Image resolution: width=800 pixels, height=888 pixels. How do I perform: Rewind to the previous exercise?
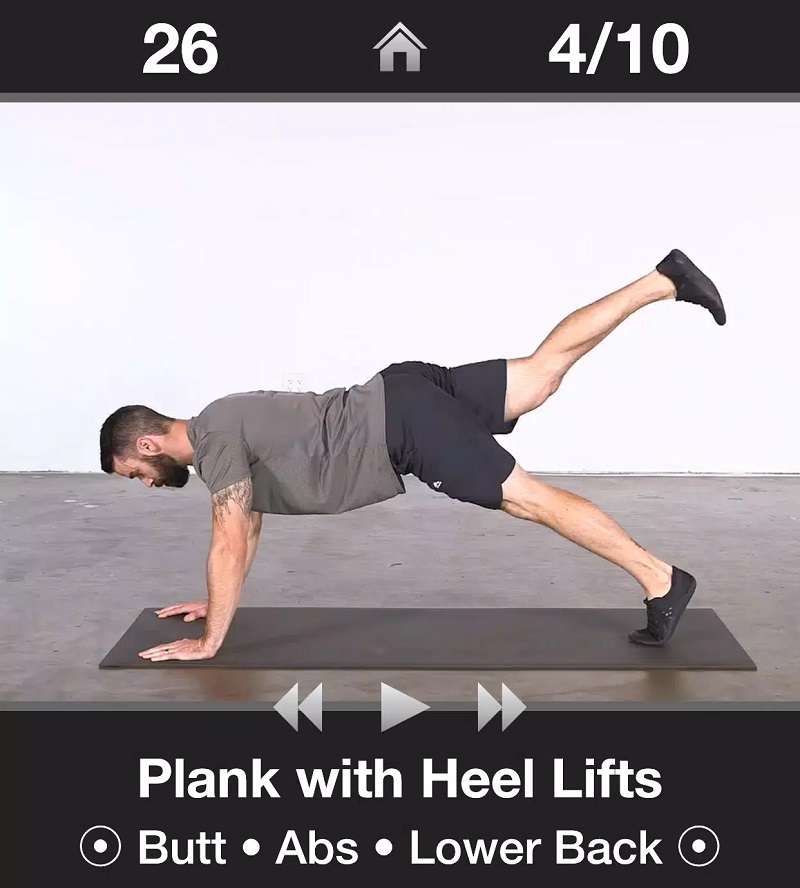[298, 707]
